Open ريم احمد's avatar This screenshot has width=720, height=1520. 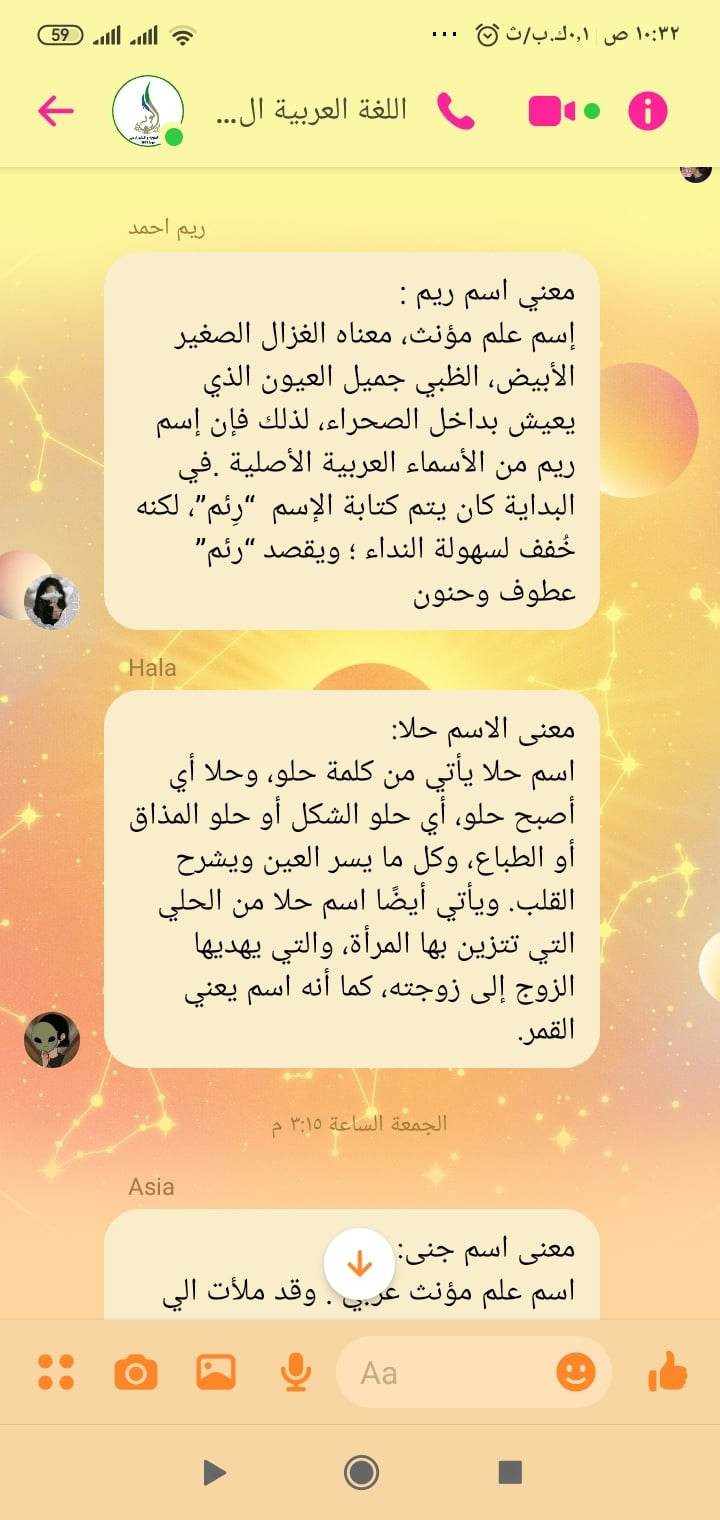point(52,602)
